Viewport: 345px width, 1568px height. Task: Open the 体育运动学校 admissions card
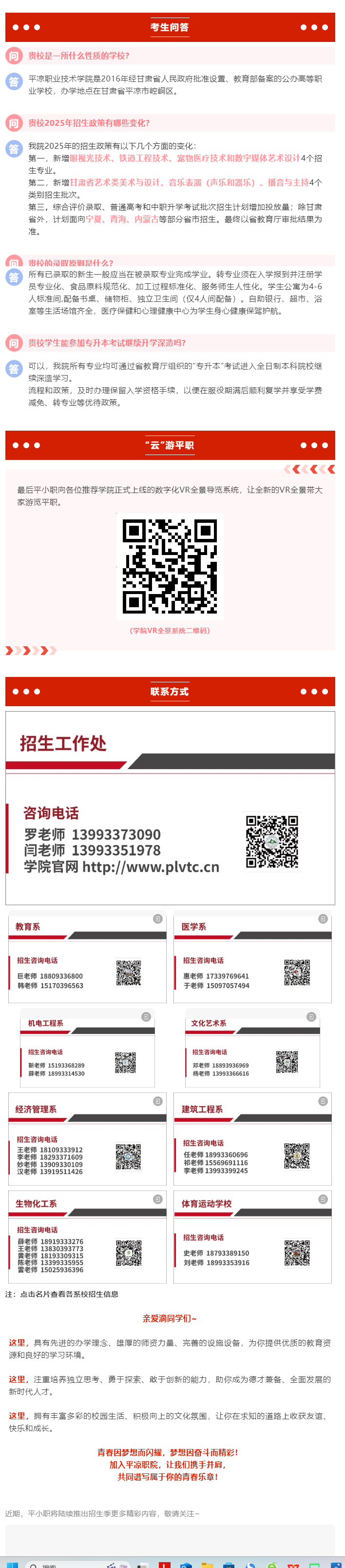252,1237
